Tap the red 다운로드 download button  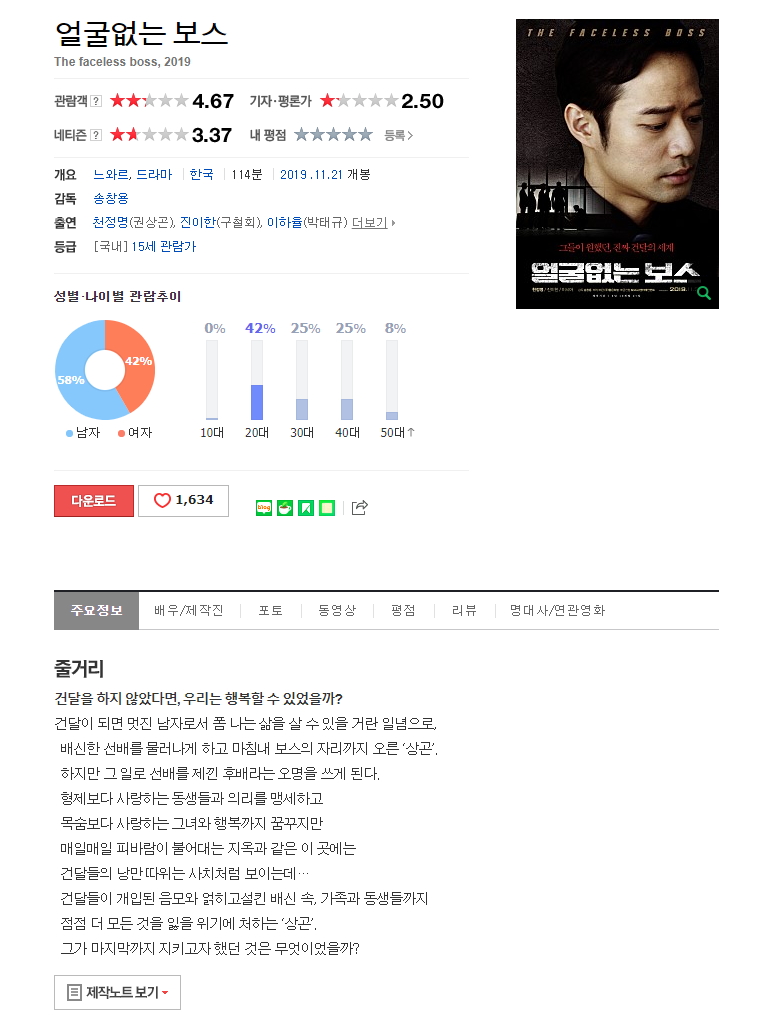tap(94, 501)
